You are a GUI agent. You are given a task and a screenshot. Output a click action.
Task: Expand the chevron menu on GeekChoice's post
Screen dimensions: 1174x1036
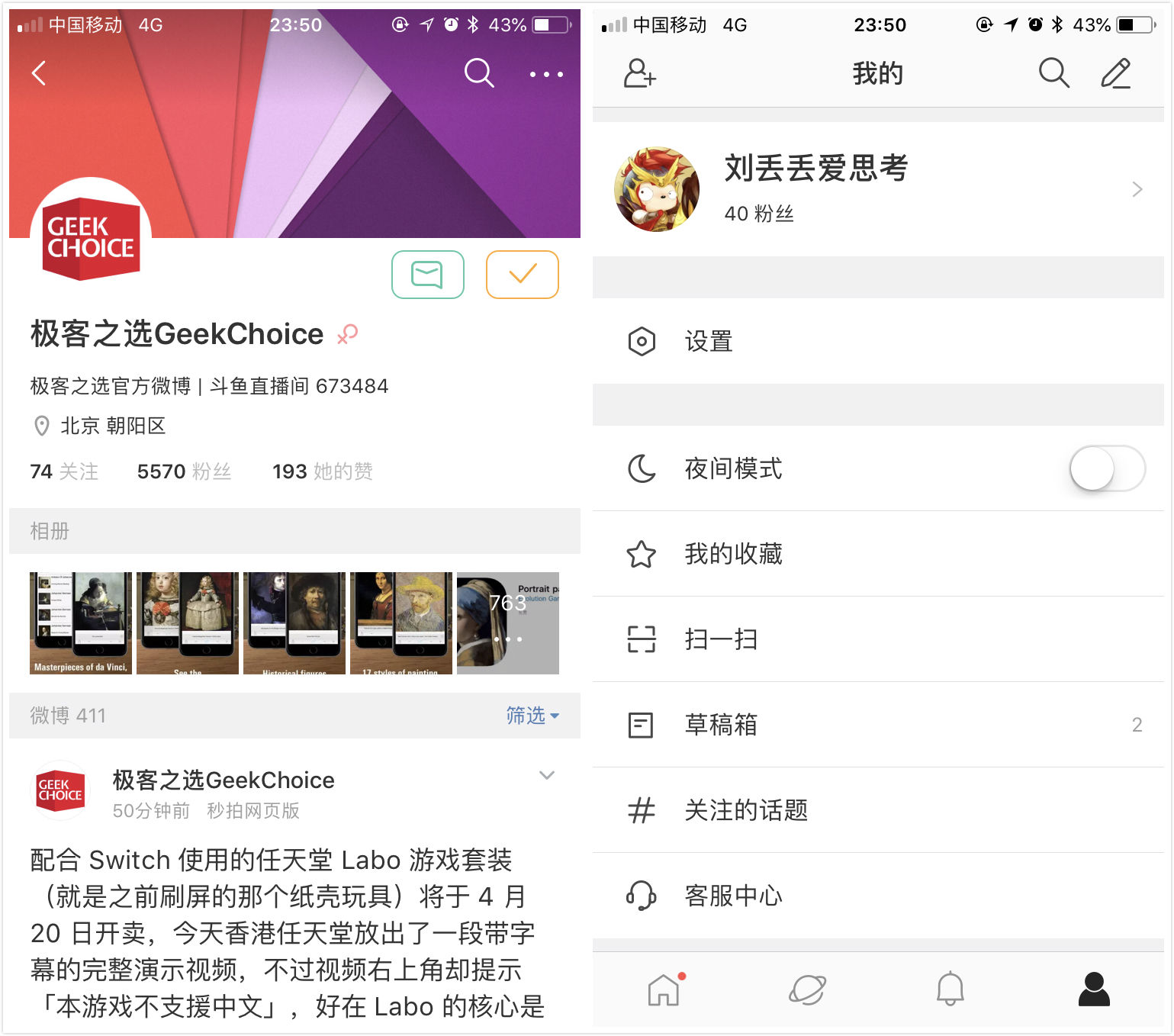tap(547, 776)
